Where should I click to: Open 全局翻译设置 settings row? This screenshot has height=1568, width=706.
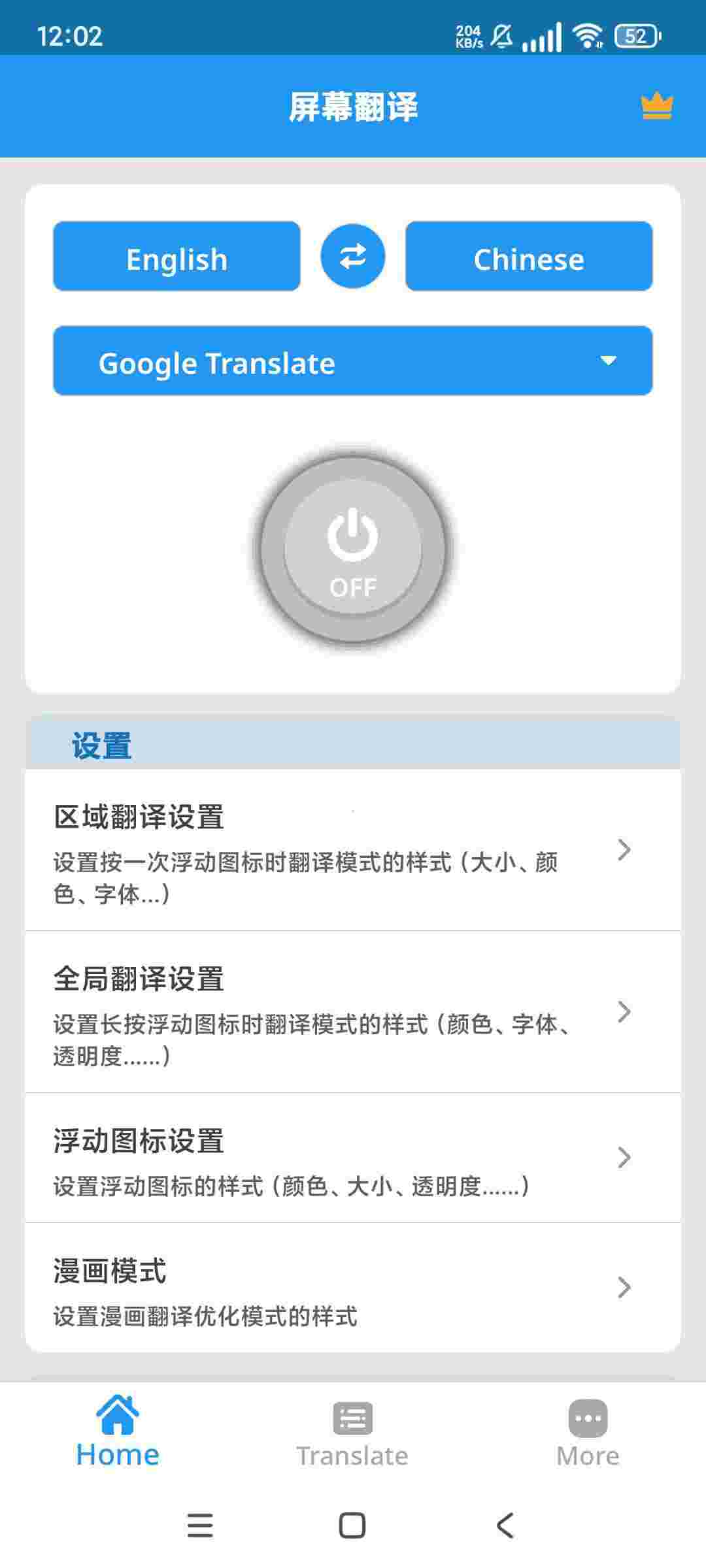(353, 1012)
